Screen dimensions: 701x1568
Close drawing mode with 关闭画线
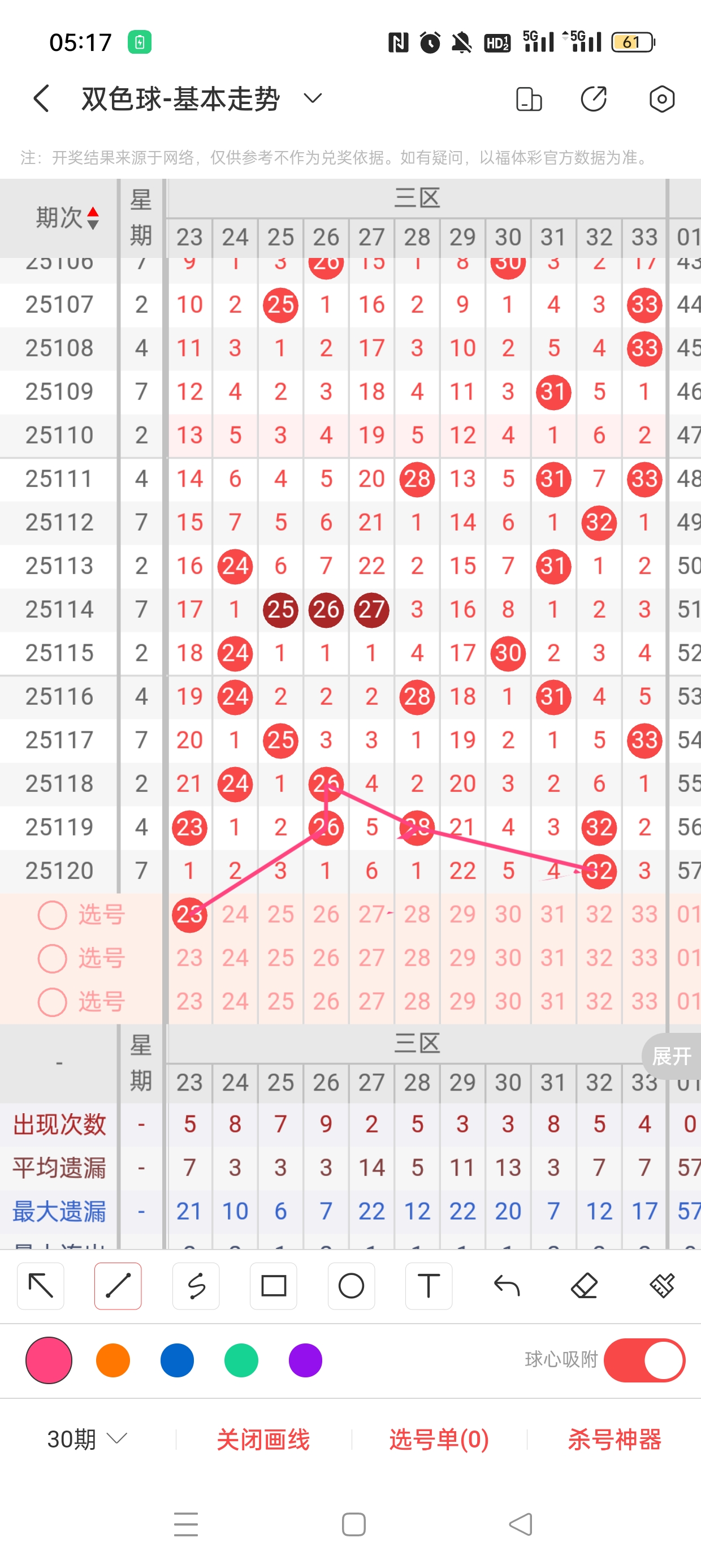pos(263,1440)
